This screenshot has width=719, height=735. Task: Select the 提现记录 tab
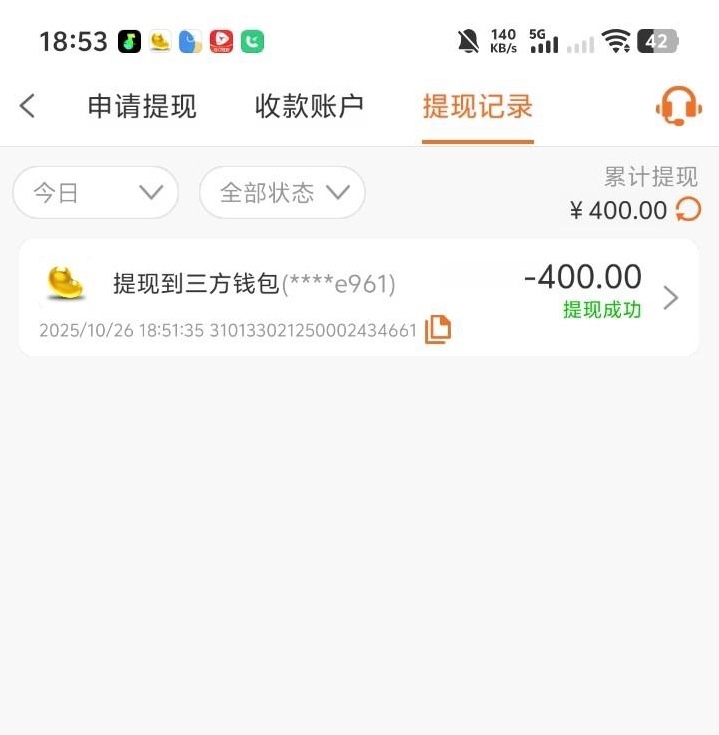pyautogui.click(x=477, y=106)
